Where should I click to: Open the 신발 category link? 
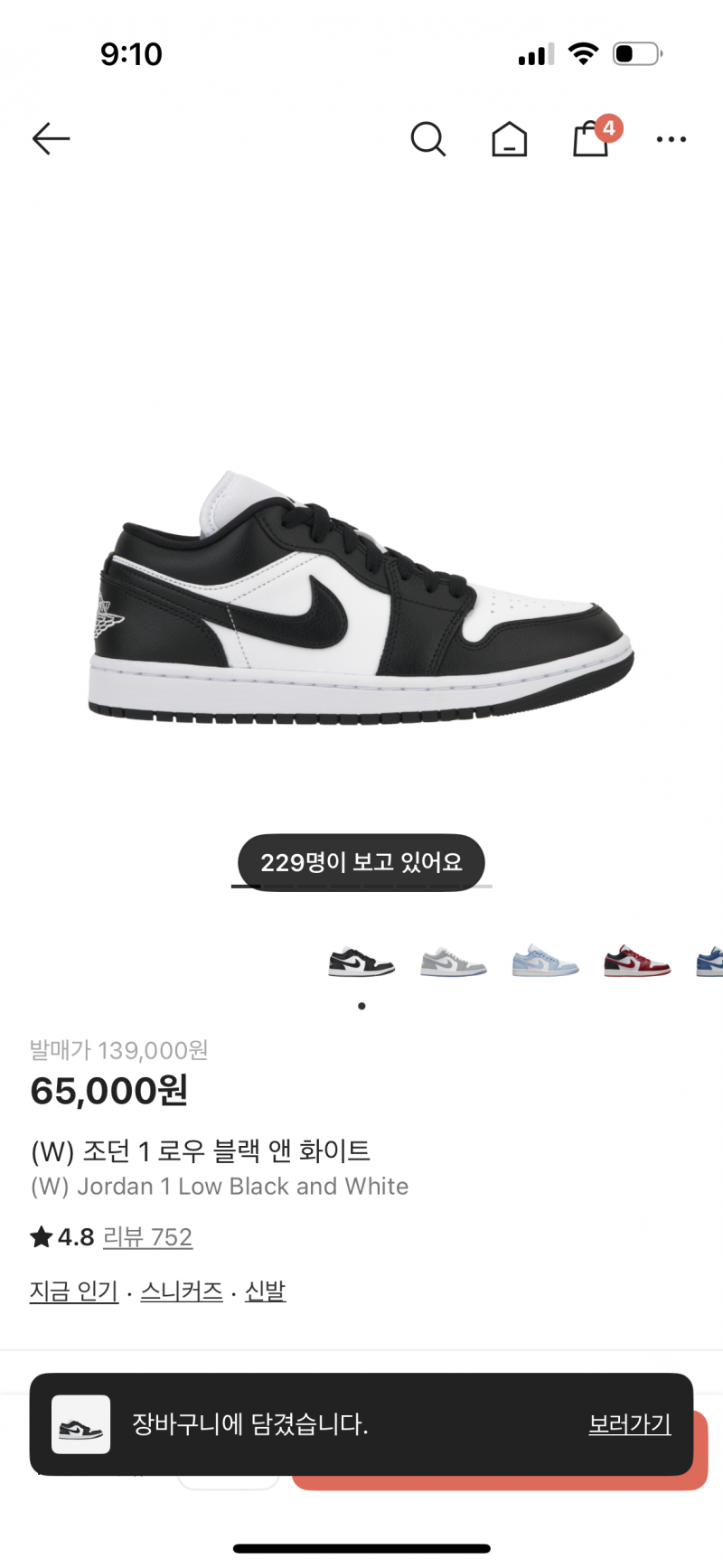coord(265,1291)
